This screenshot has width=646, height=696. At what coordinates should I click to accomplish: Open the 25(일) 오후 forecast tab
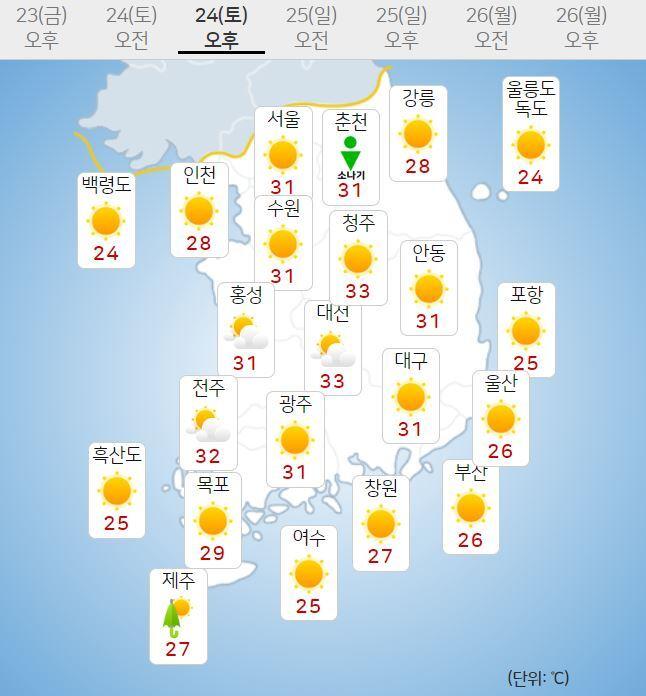click(401, 28)
